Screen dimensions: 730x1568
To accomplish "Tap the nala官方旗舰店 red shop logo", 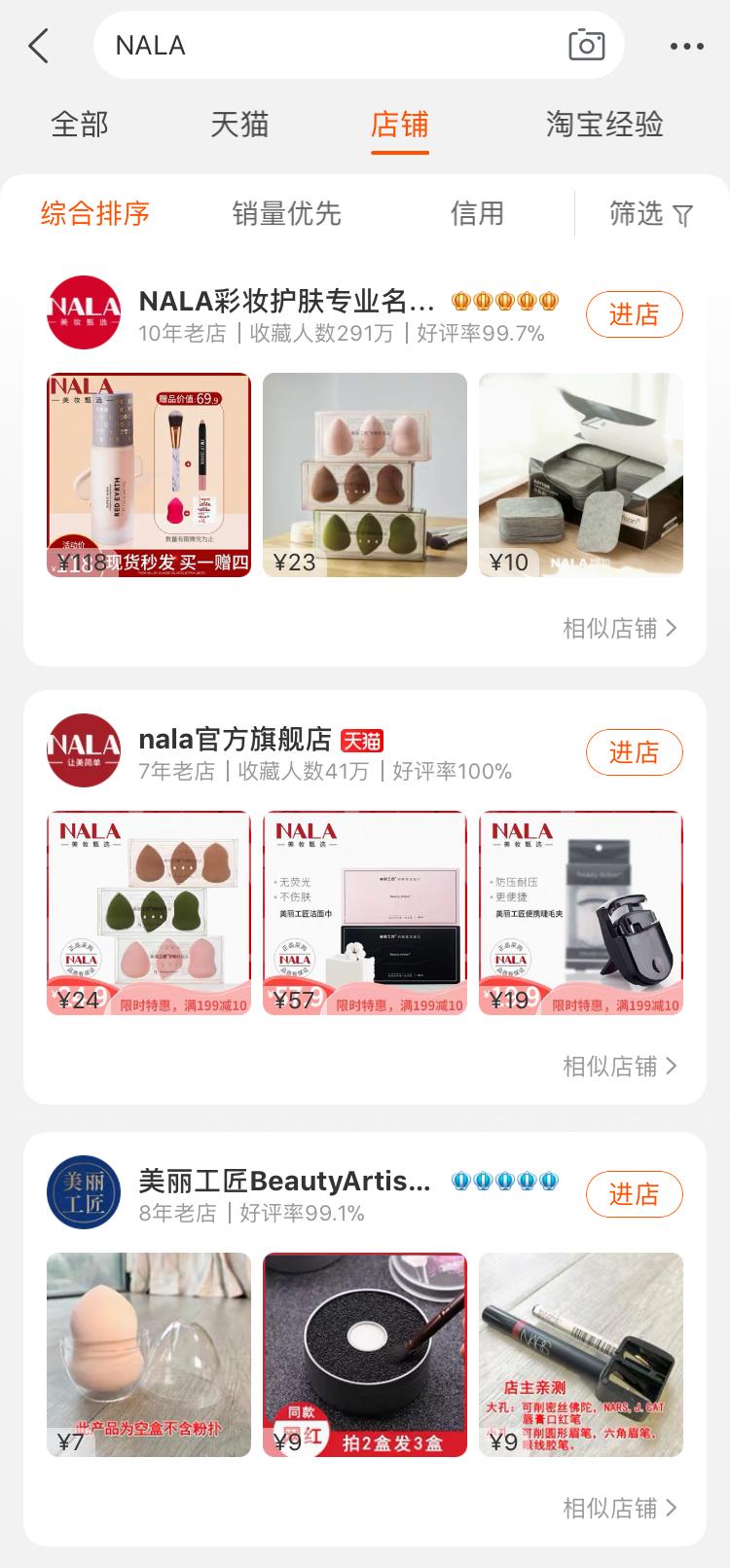I will pyautogui.click(x=83, y=750).
